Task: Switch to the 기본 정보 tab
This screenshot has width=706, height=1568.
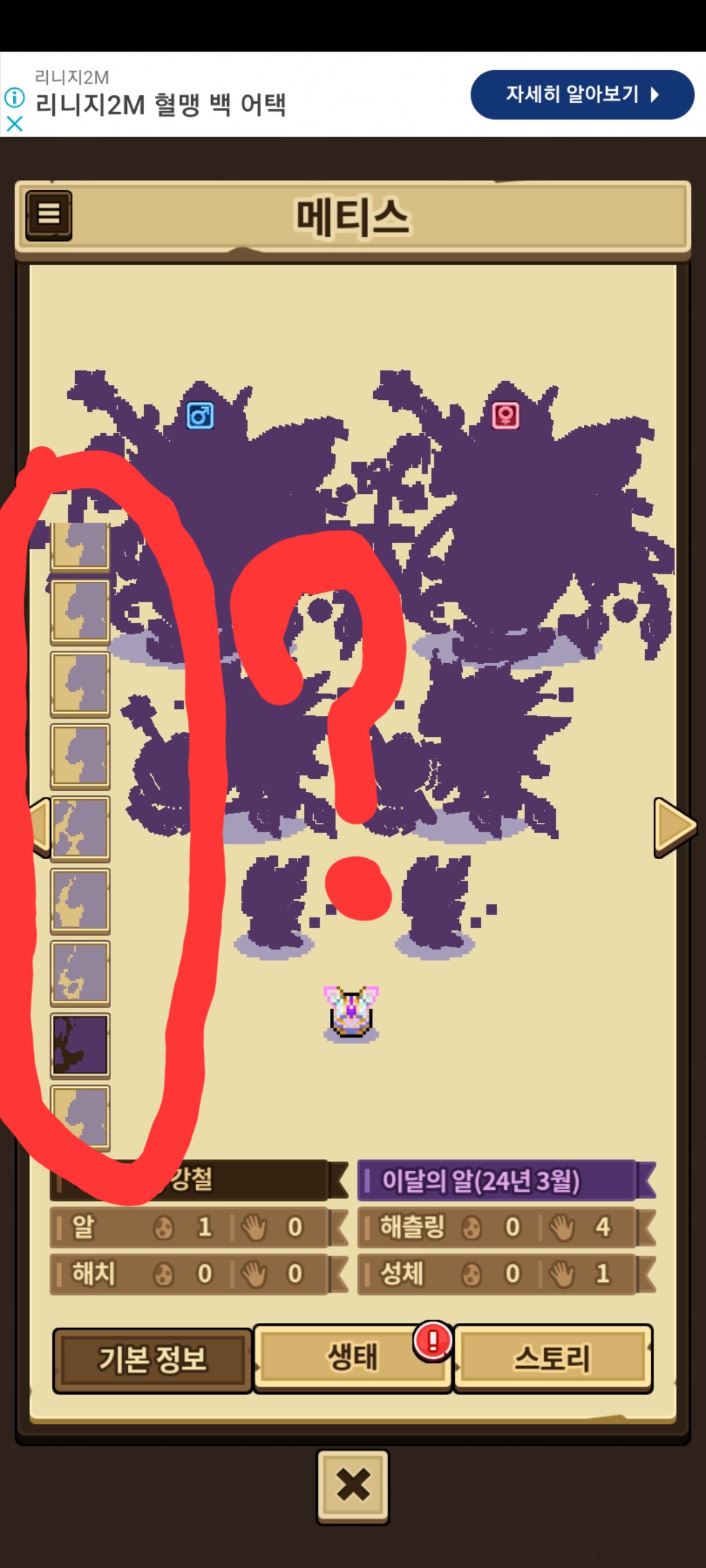Action: 152,1360
